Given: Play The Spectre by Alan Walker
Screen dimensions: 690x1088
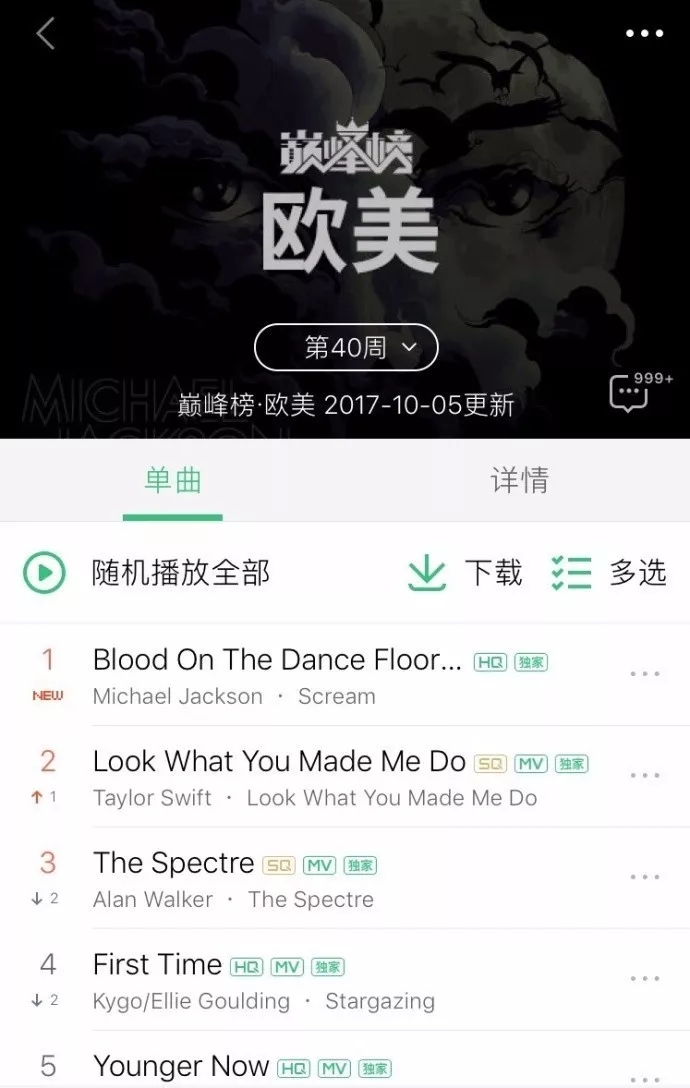Looking at the screenshot, I should (x=173, y=864).
